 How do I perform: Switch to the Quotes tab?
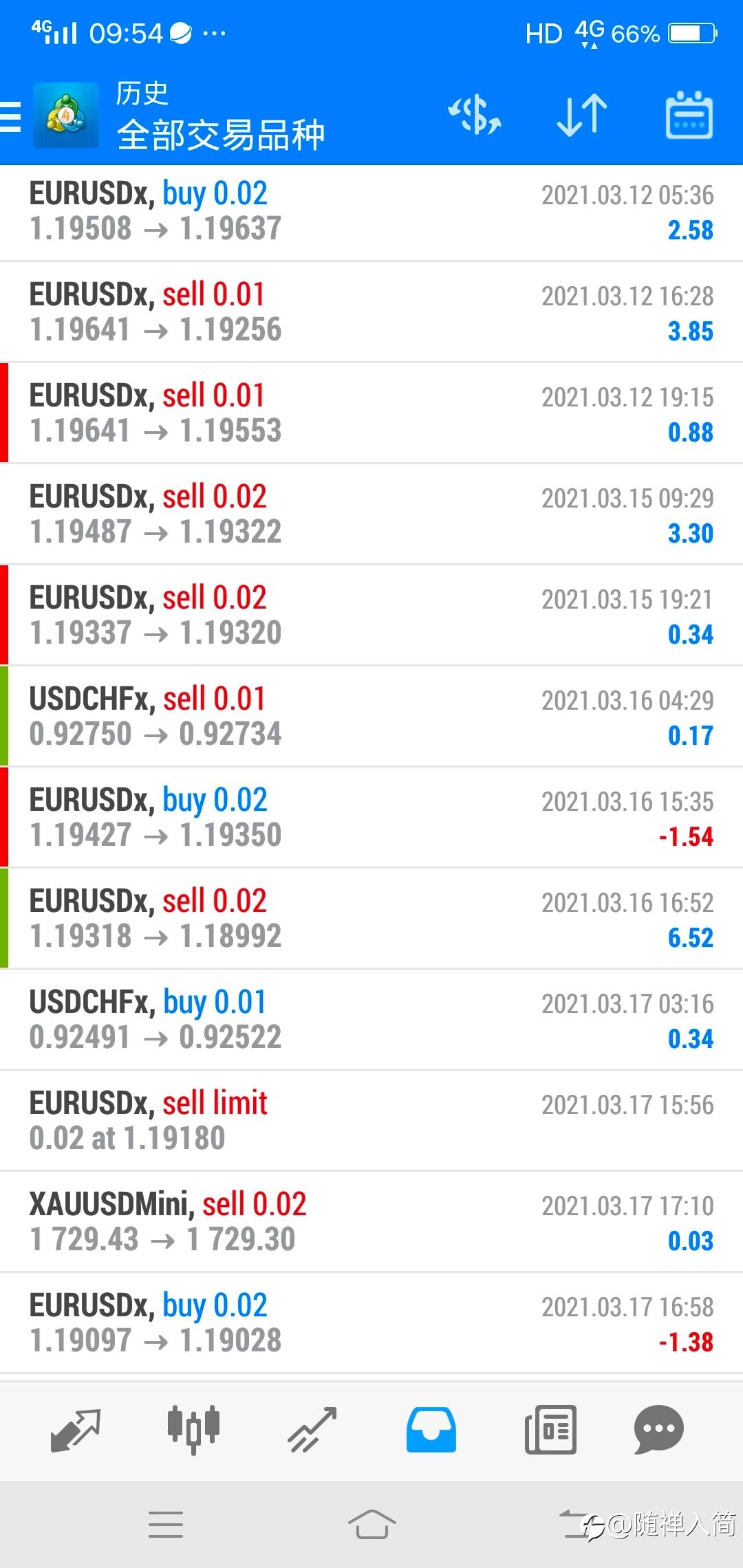(x=76, y=1430)
